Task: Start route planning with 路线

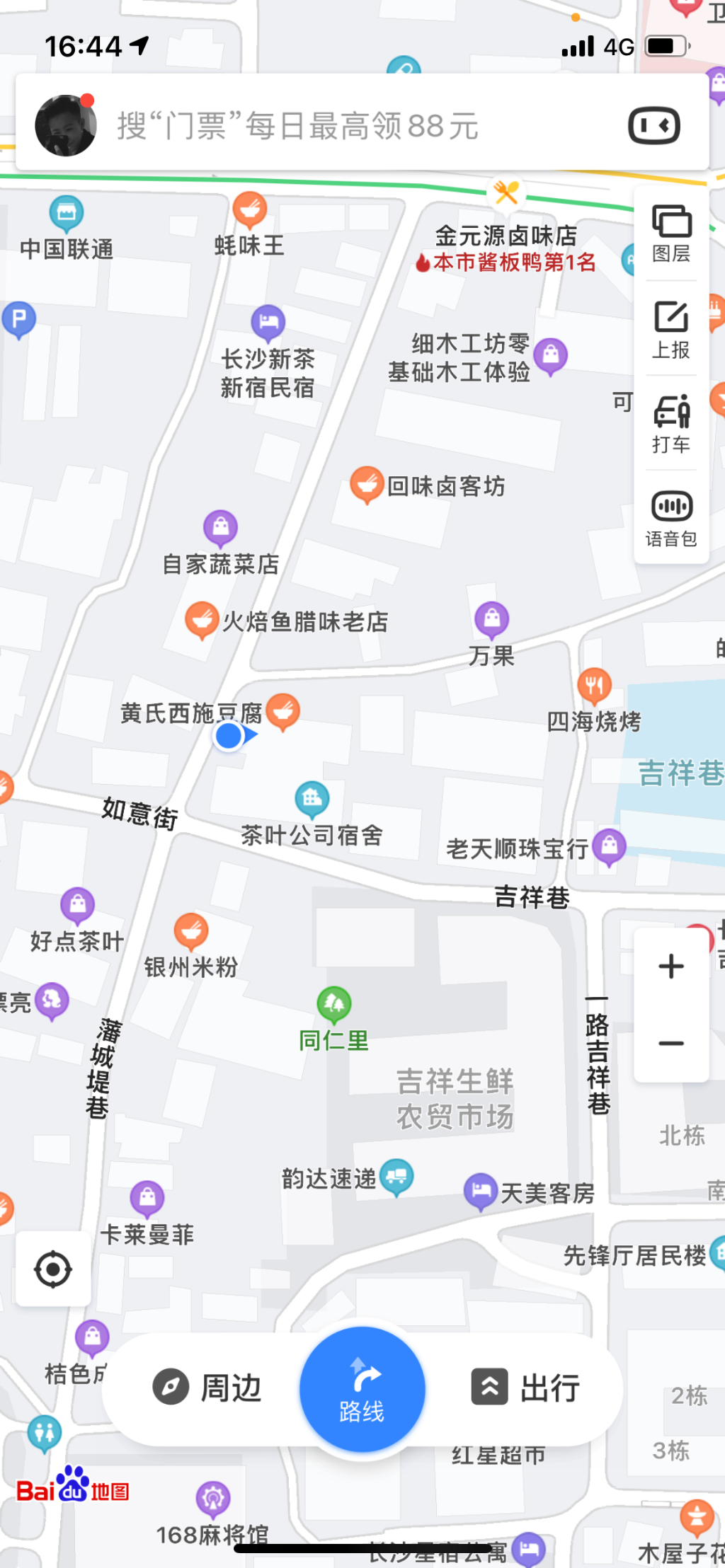Action: (362, 1389)
